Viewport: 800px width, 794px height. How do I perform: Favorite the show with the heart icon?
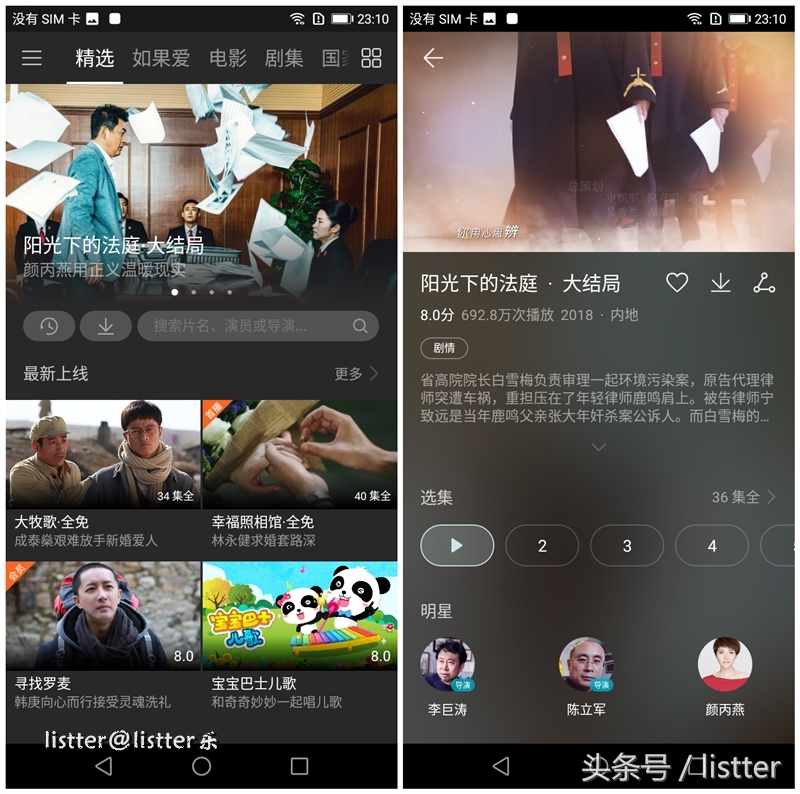(x=677, y=283)
